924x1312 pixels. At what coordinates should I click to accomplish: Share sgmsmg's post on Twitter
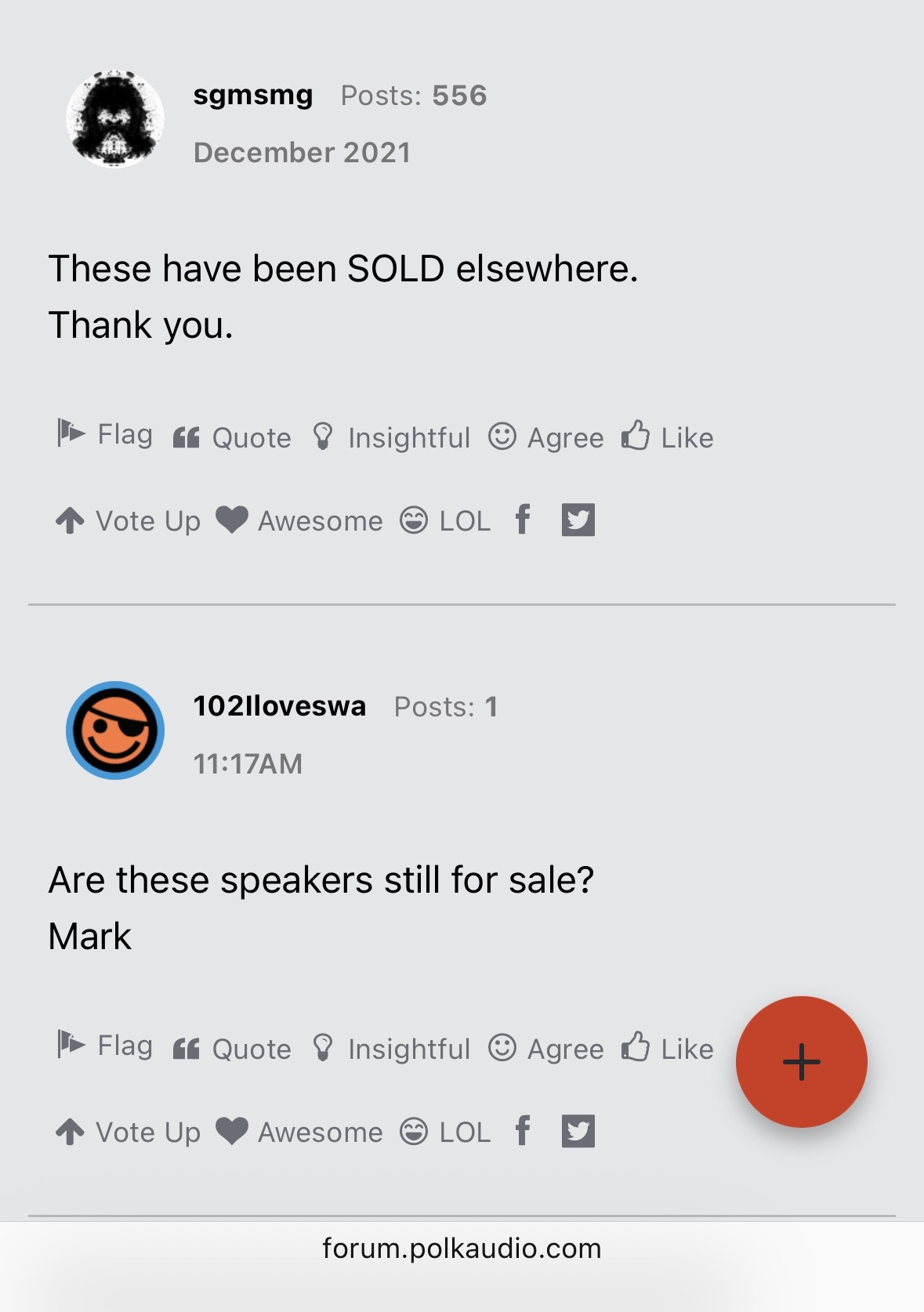pos(578,520)
